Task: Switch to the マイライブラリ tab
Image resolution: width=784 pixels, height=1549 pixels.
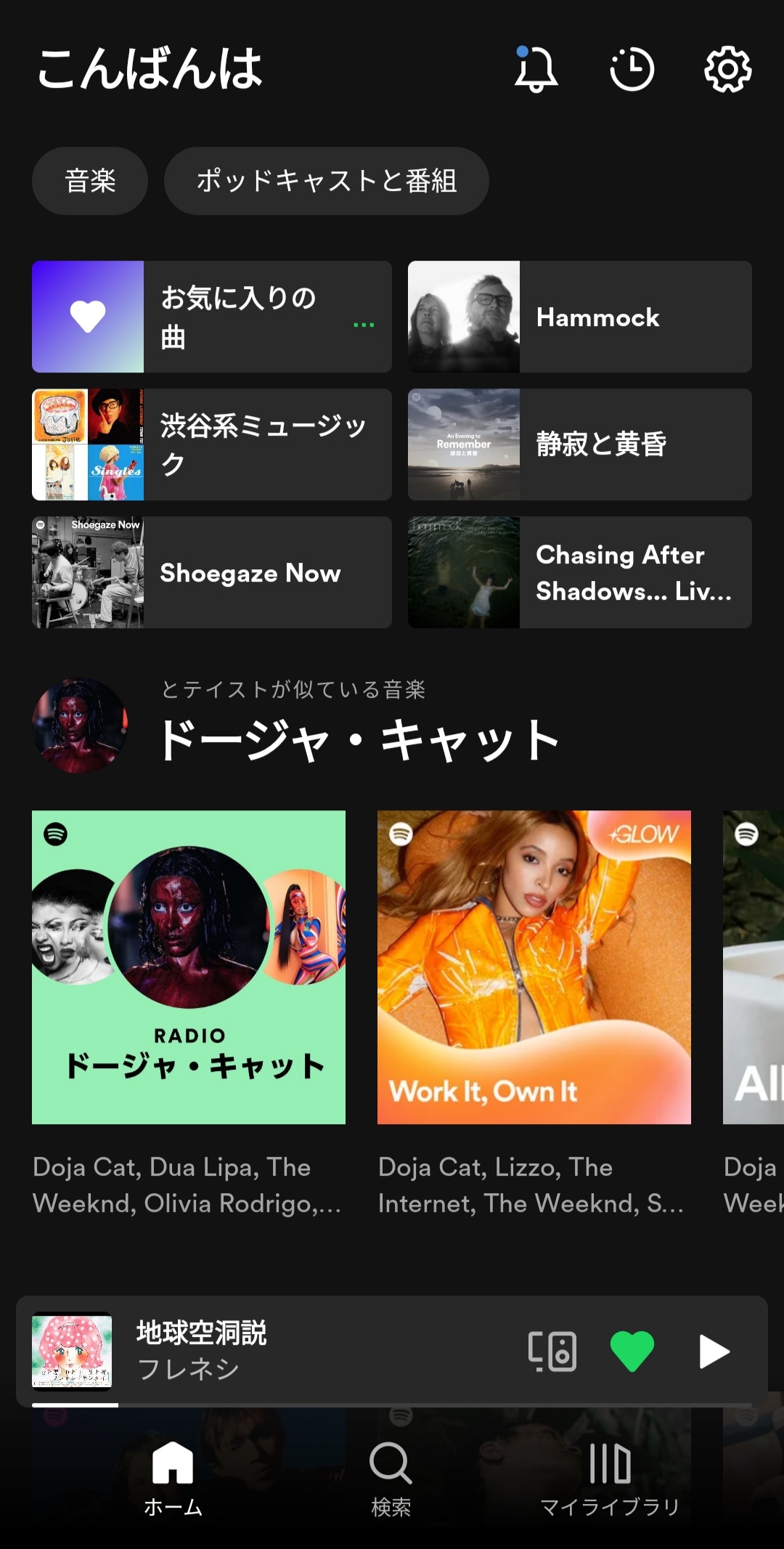Action: (x=610, y=1479)
